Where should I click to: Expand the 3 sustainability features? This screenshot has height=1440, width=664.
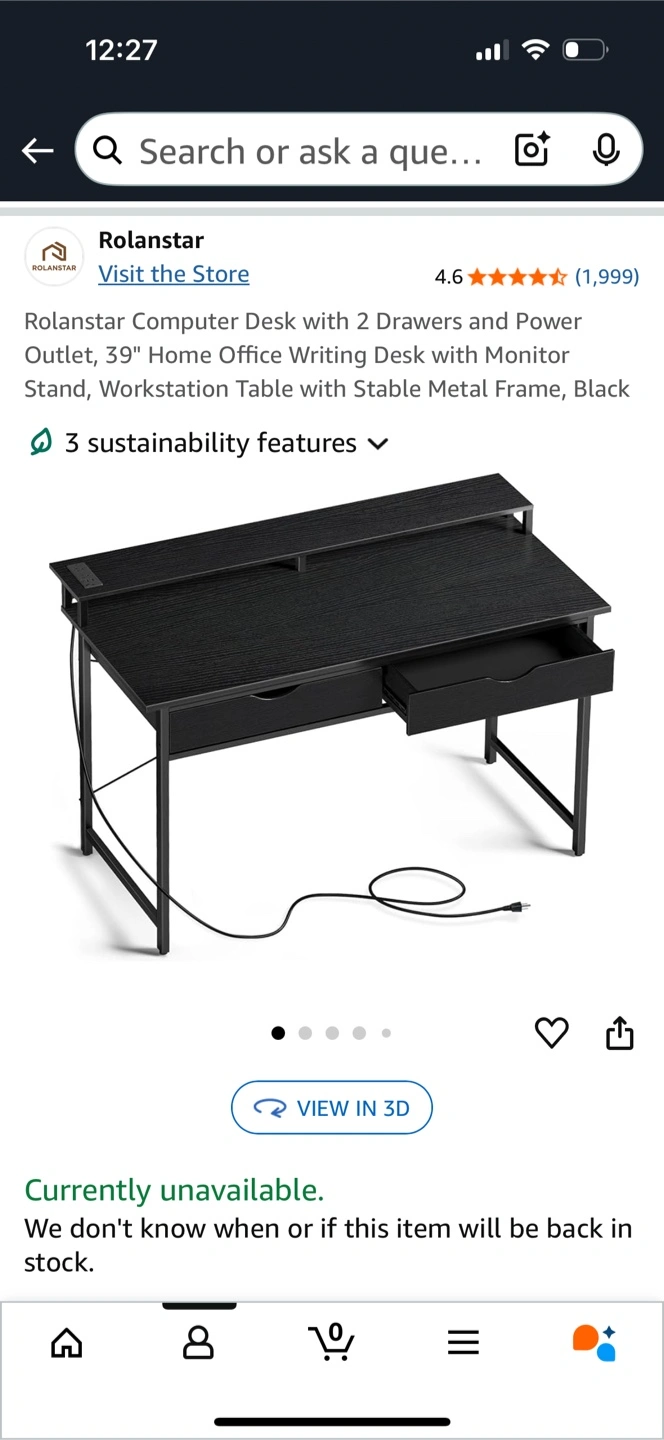(208, 443)
